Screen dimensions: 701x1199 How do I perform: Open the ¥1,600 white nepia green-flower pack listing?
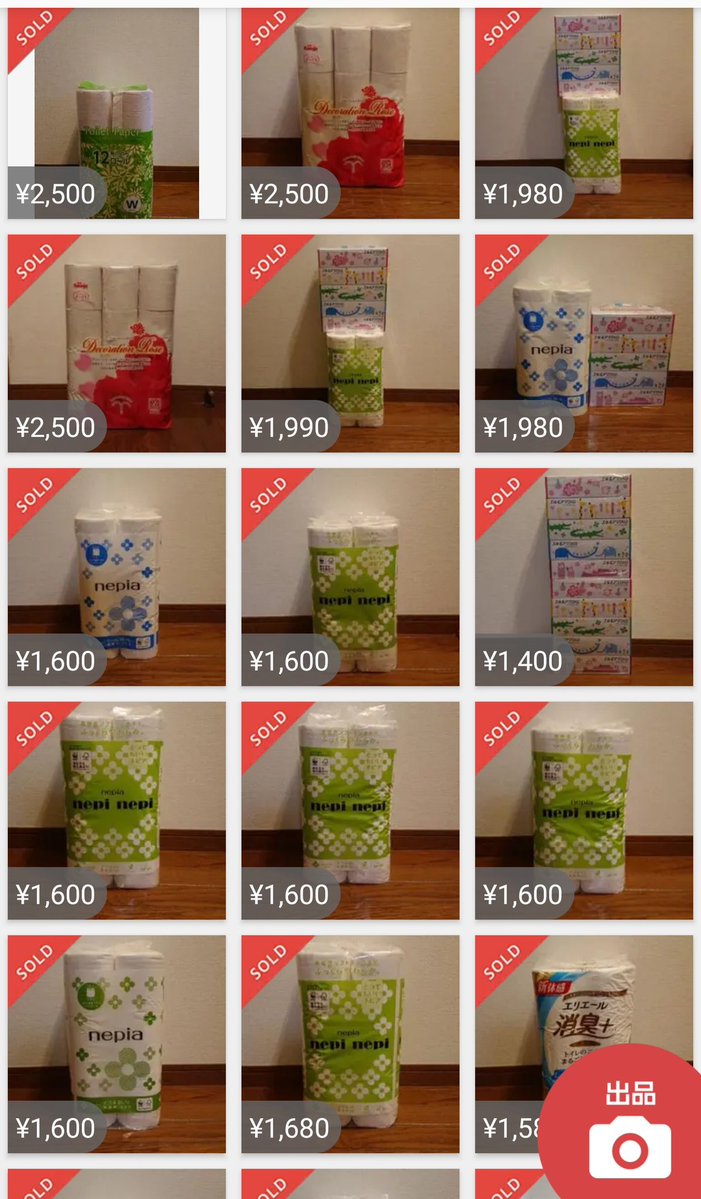pos(116,1044)
